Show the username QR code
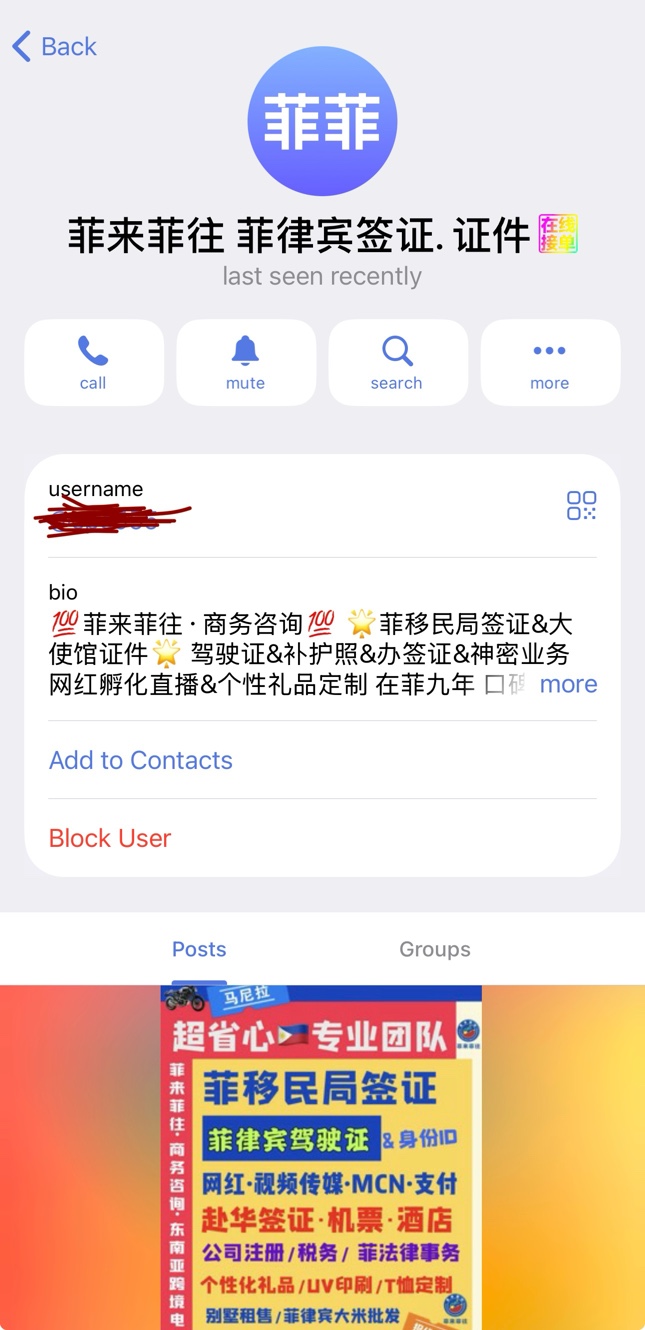This screenshot has width=645, height=1330. (581, 505)
